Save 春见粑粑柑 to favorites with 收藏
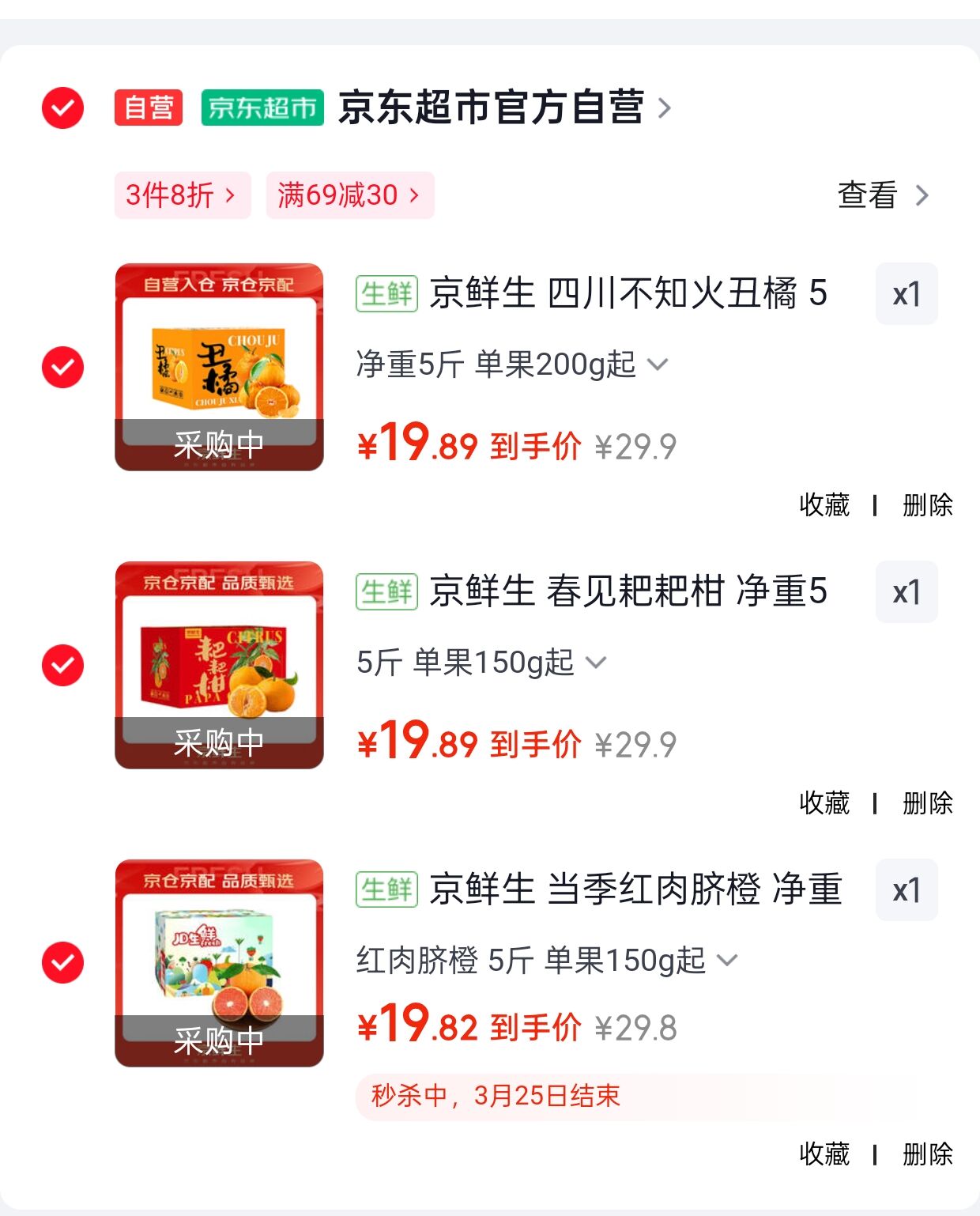The height and width of the screenshot is (1216, 980). (824, 802)
